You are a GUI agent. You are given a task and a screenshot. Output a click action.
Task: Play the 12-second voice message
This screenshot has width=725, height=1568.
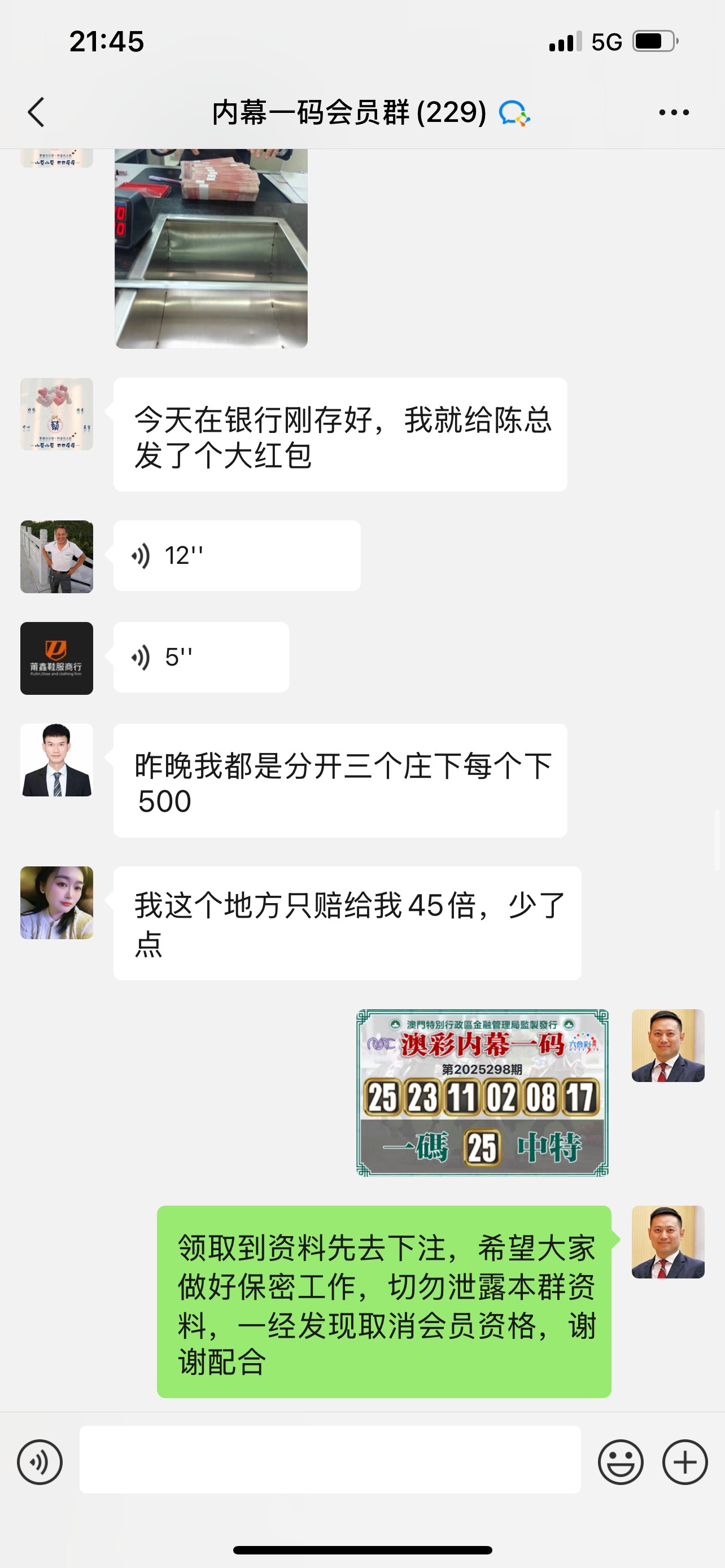(236, 556)
